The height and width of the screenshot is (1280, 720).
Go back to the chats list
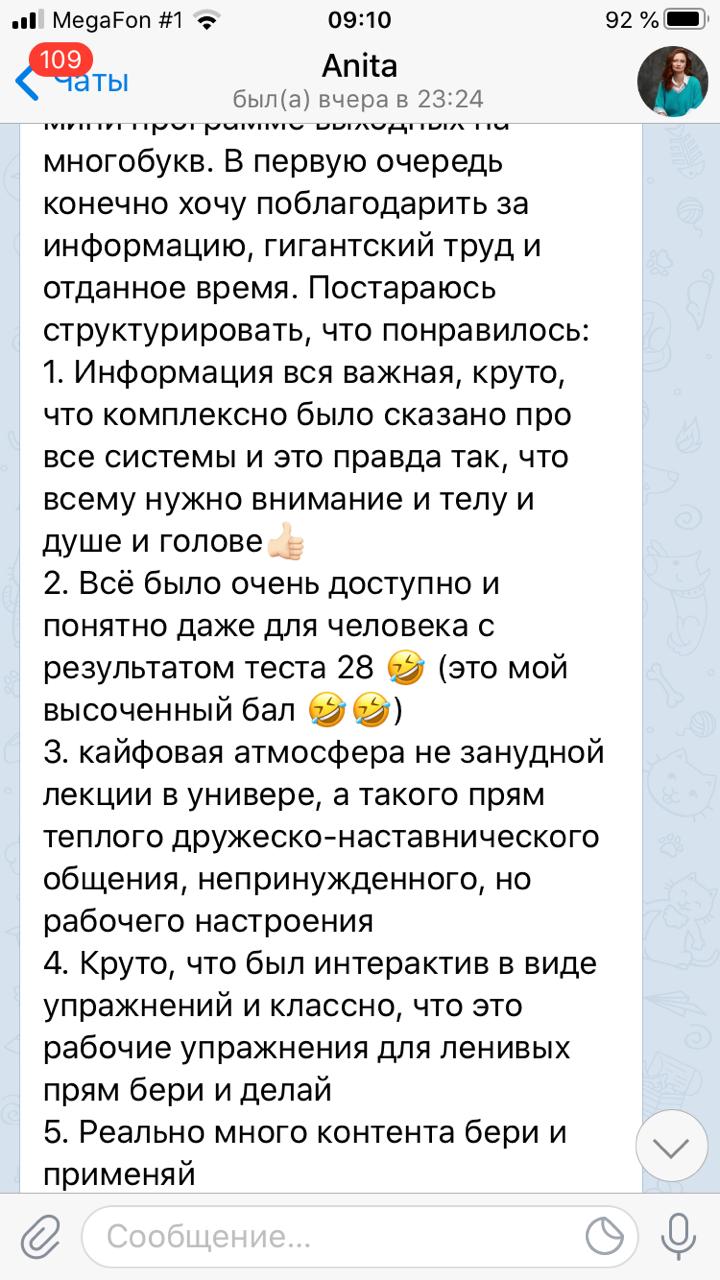point(70,80)
